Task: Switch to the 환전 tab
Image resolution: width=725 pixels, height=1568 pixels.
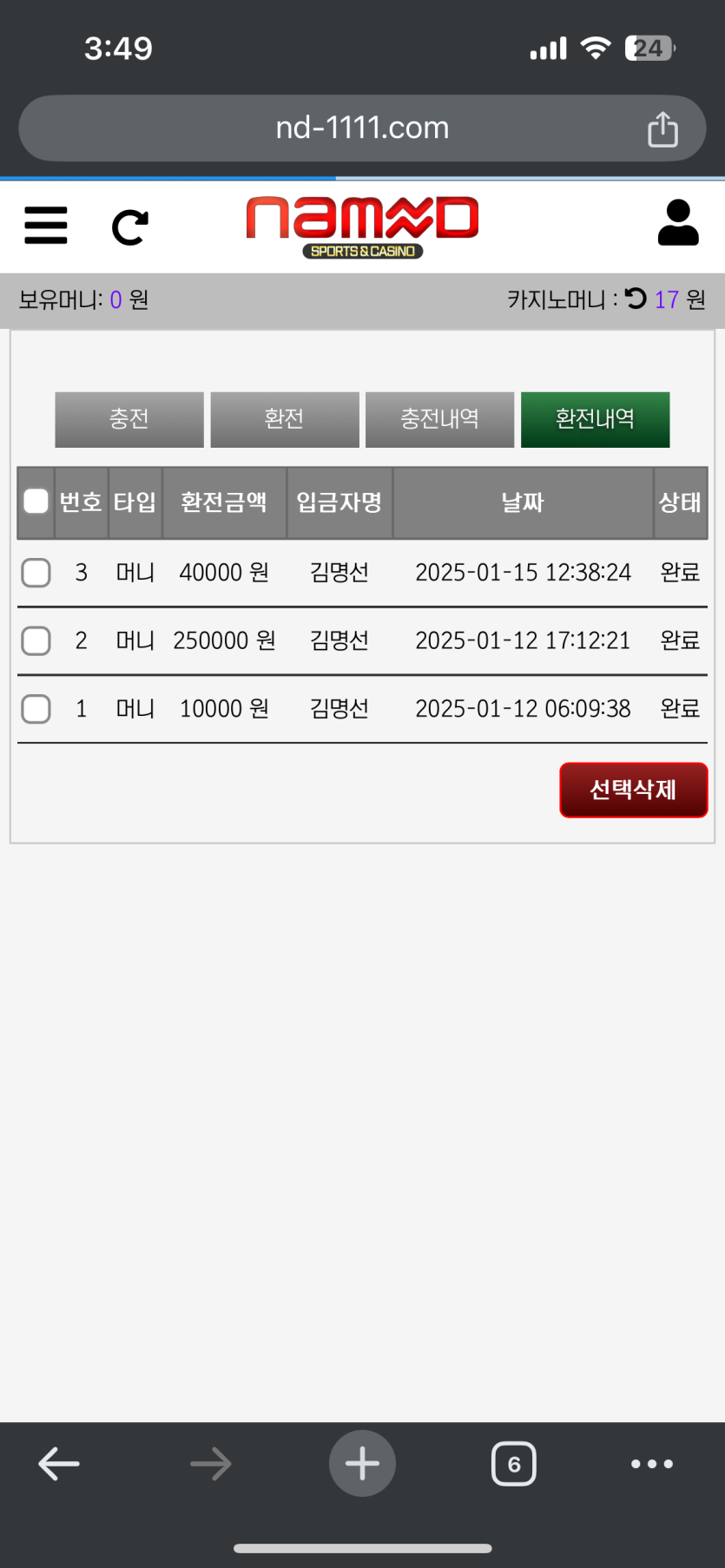Action: 284,419
